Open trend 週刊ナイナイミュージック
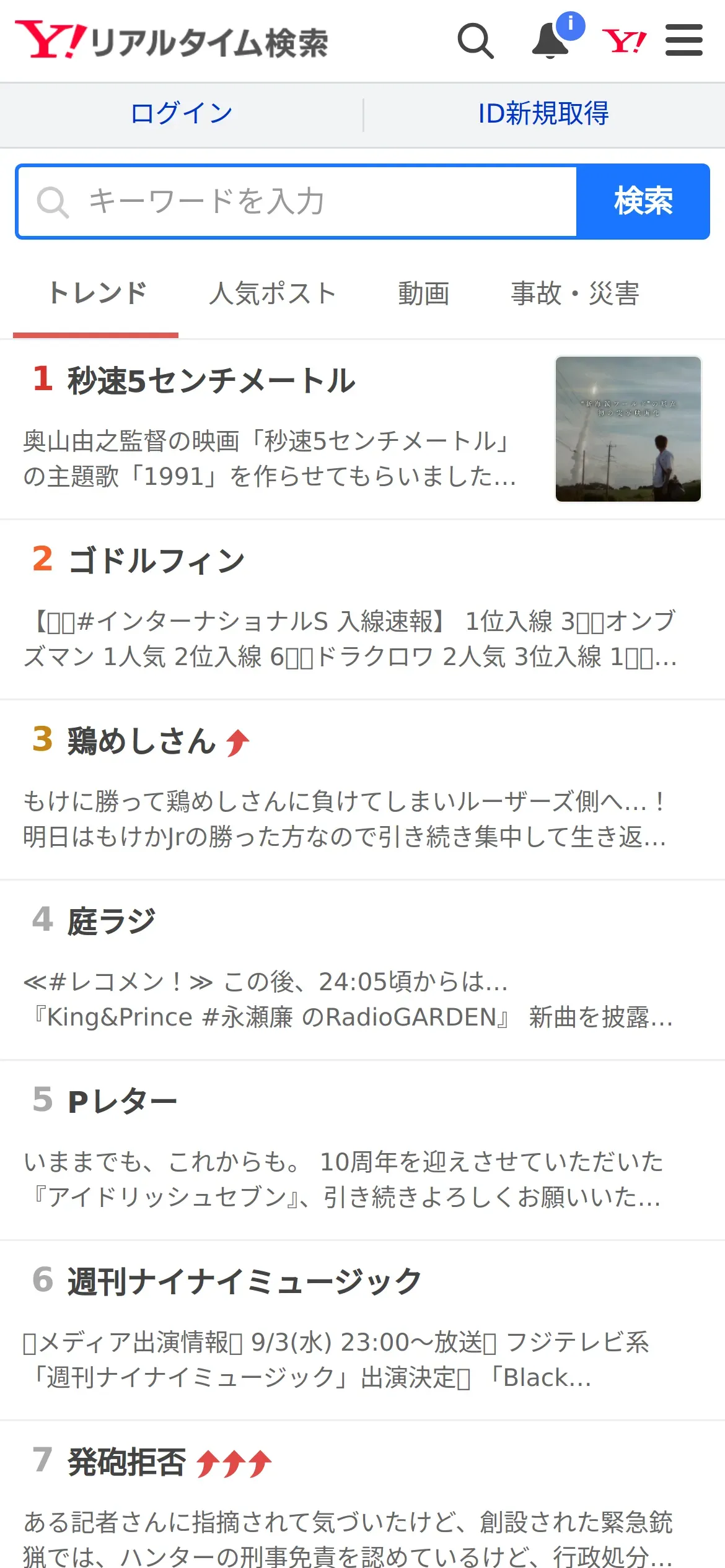This screenshot has height=1568, width=725. pos(244,1282)
